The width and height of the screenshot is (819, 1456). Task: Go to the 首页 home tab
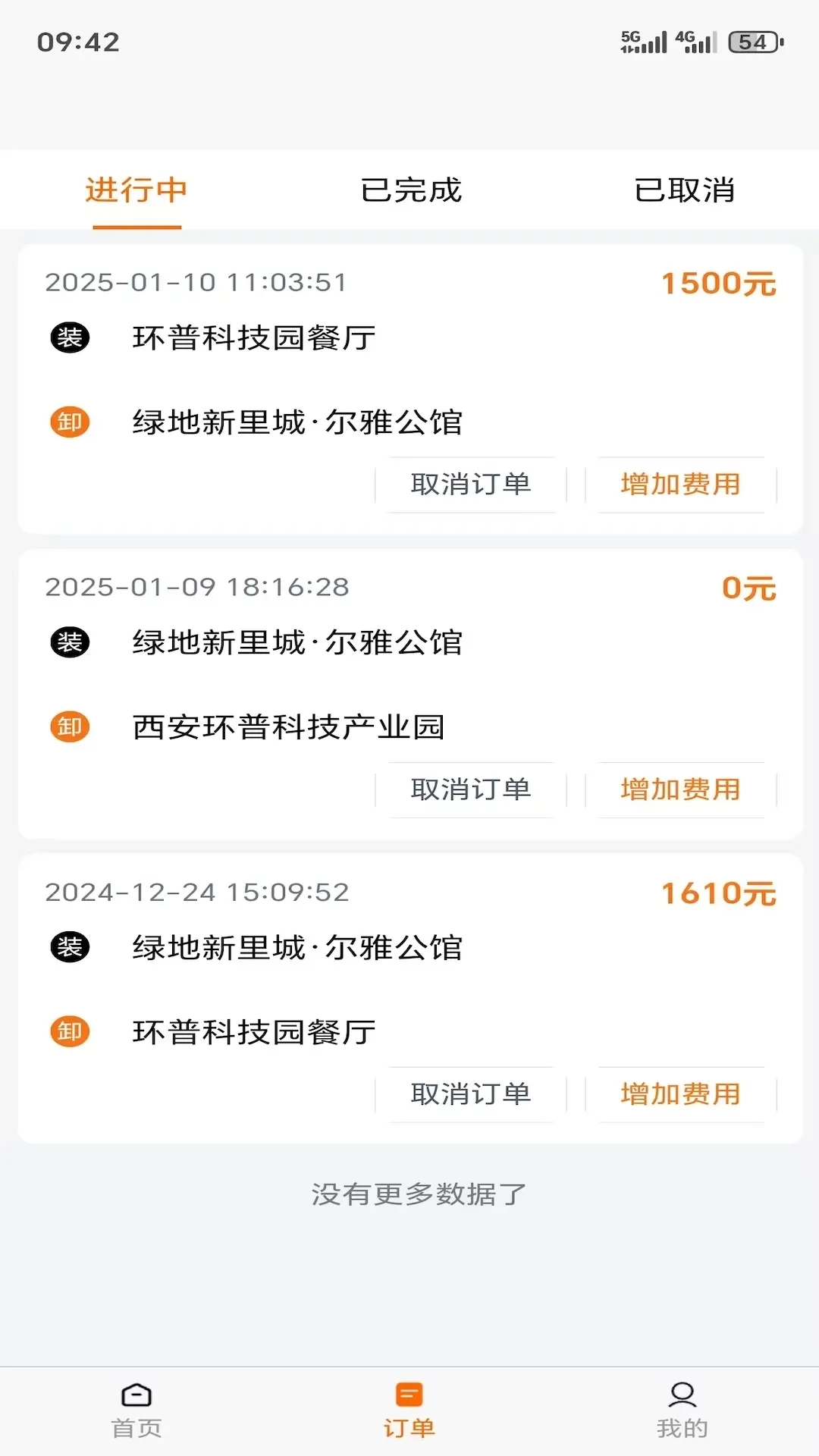point(136,1410)
